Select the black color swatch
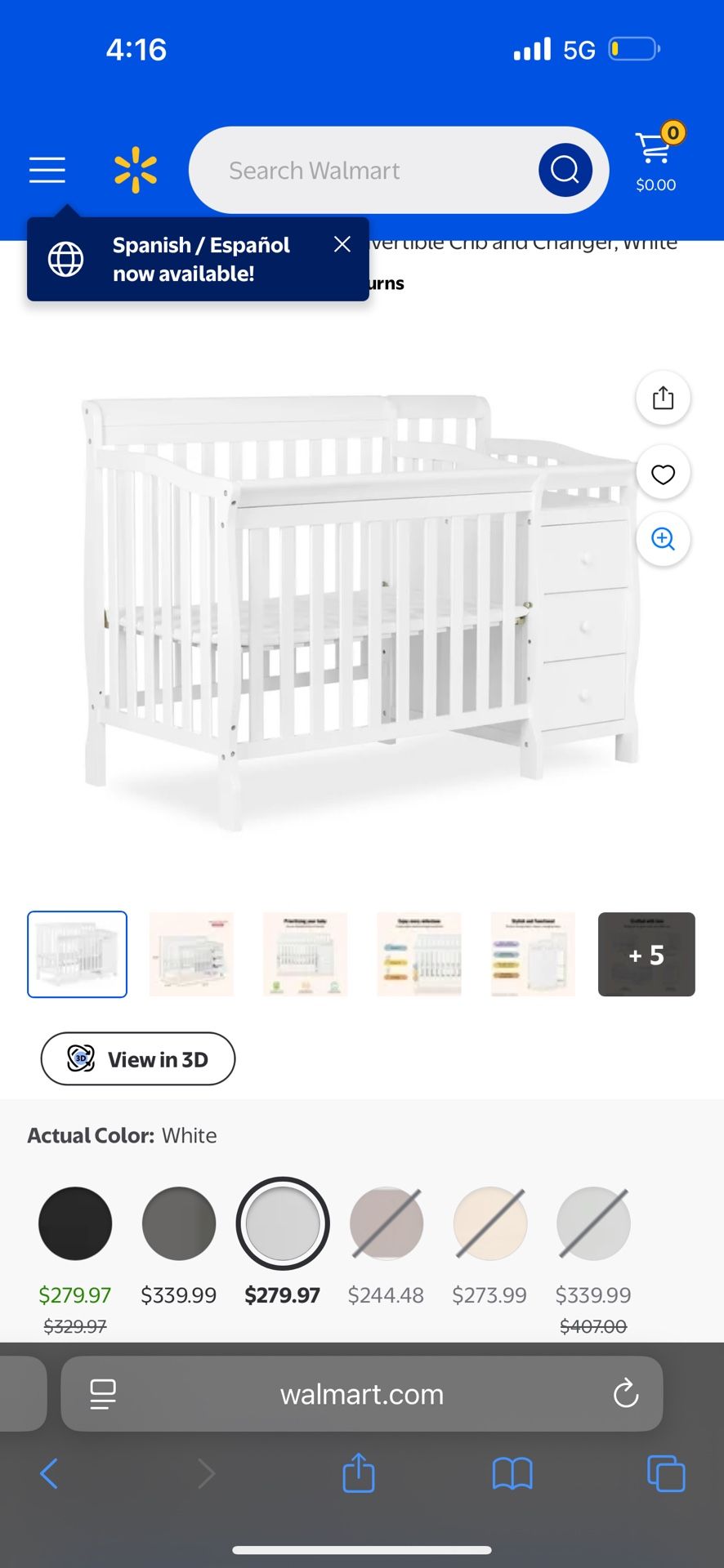Viewport: 724px width, 1568px height. [x=75, y=1223]
